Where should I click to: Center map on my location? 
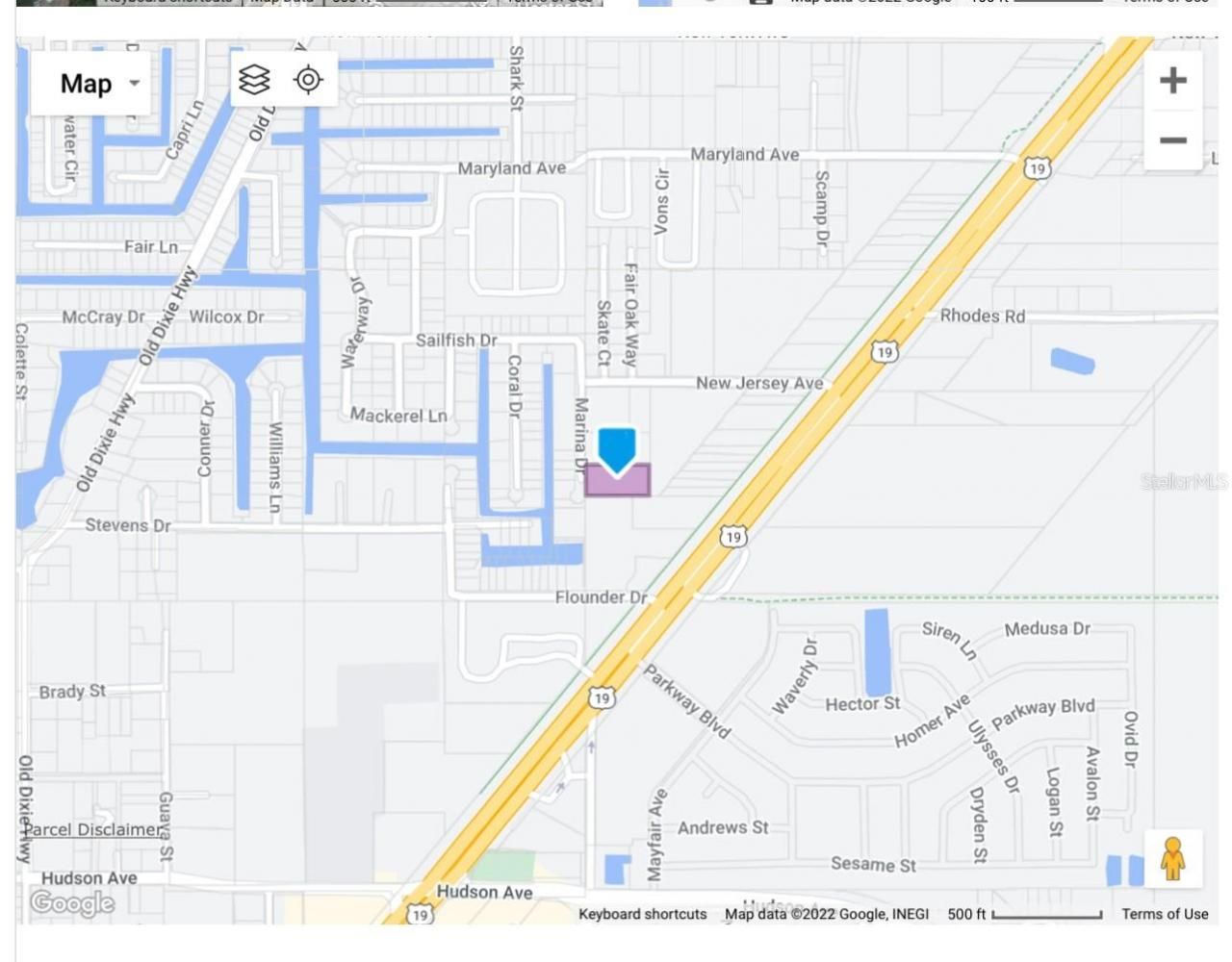[308, 80]
